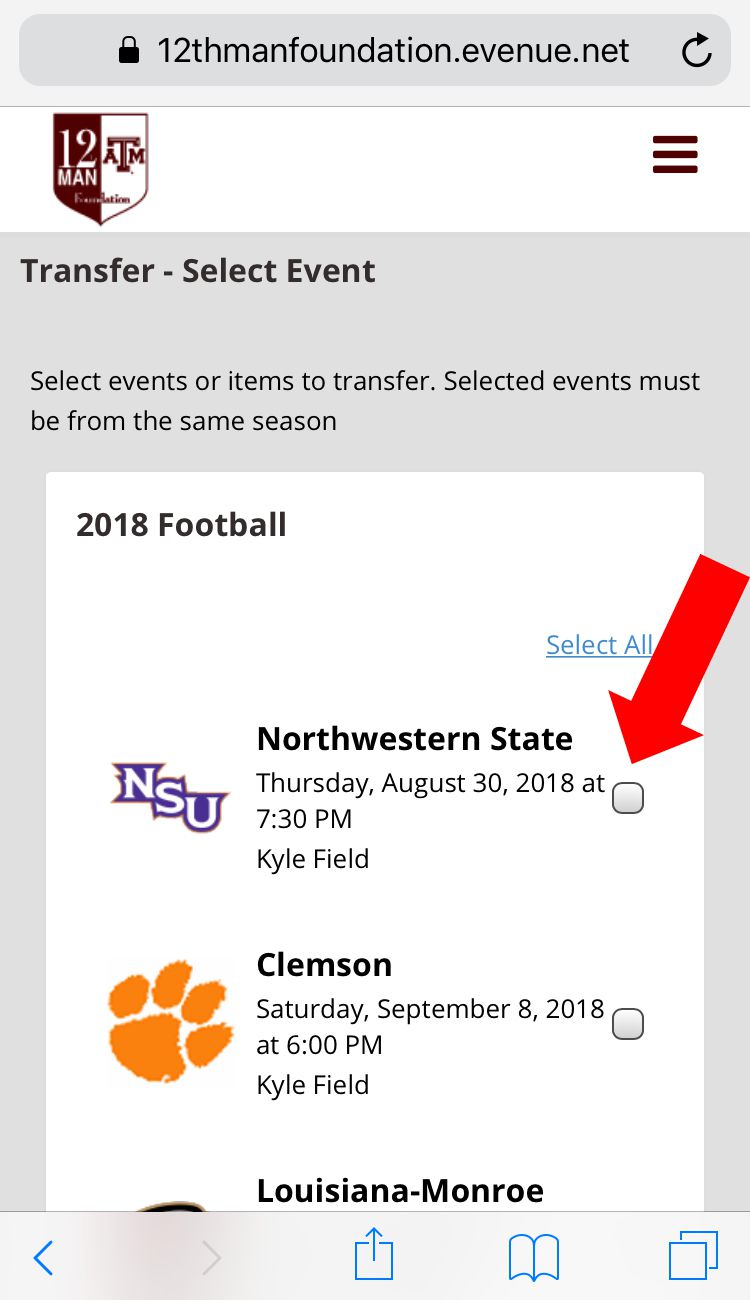The image size is (750, 1300).
Task: Check the Northwestern State game checkbox
Action: pyautogui.click(x=628, y=798)
